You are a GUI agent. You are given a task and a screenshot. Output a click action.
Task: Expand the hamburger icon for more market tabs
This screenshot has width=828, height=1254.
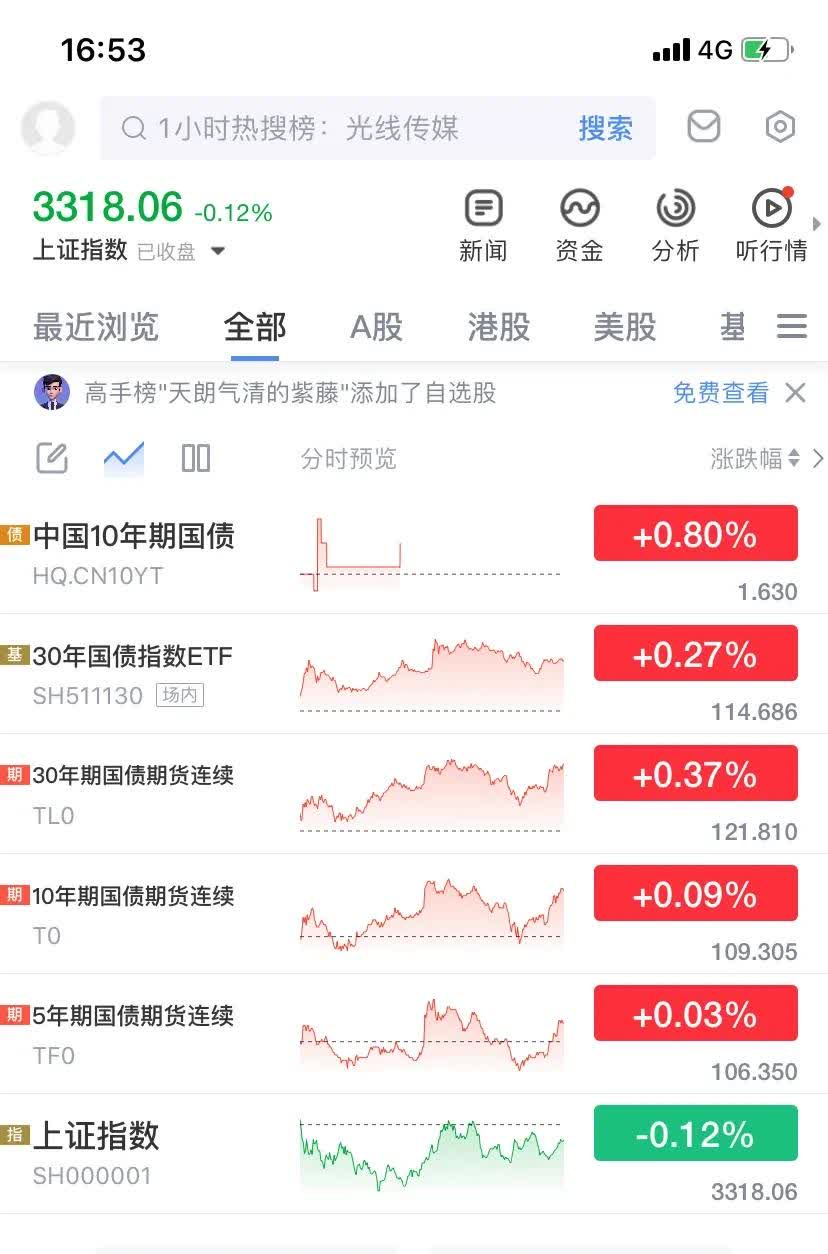792,326
